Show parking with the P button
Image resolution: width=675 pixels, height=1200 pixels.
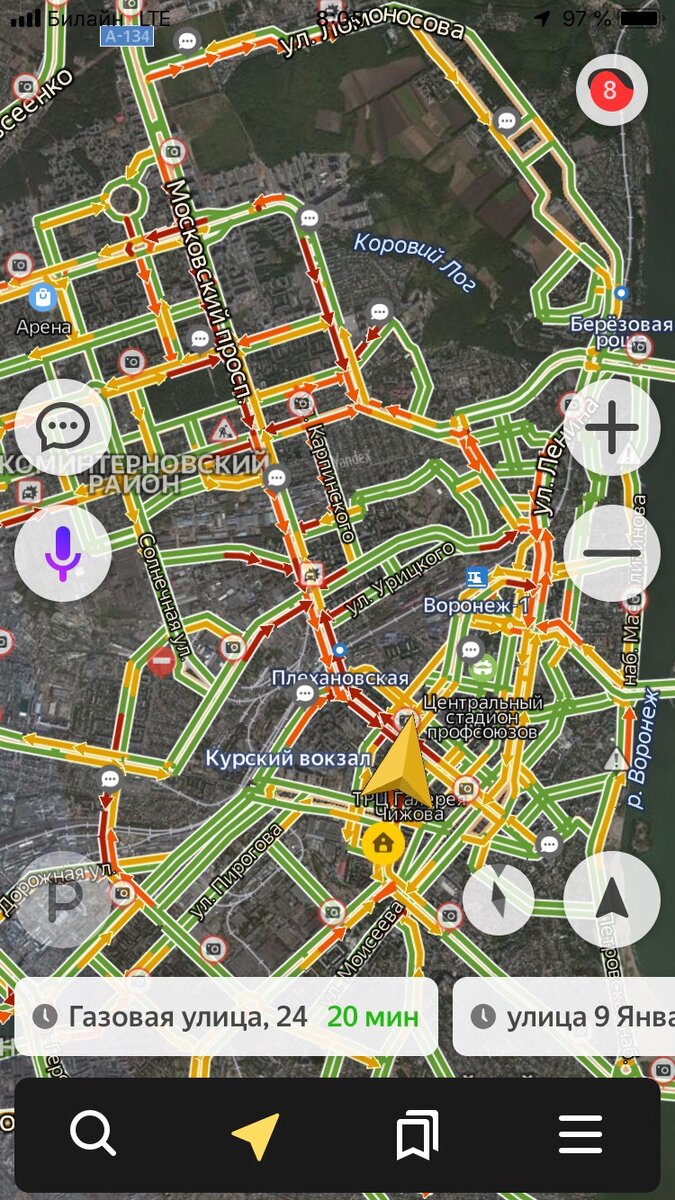[x=62, y=899]
